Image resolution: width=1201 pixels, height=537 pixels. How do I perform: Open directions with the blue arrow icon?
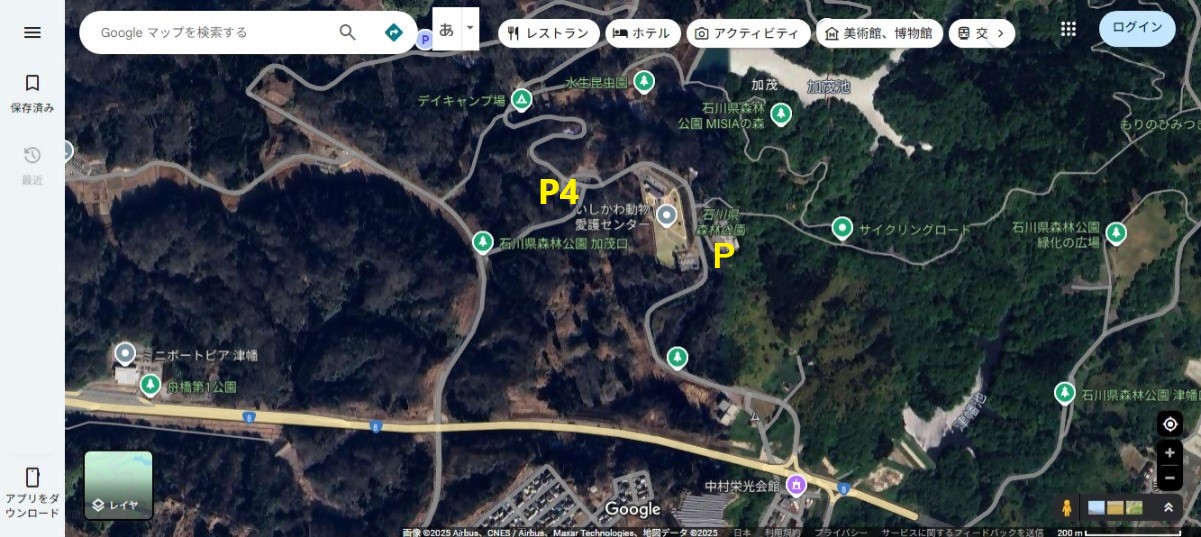394,33
